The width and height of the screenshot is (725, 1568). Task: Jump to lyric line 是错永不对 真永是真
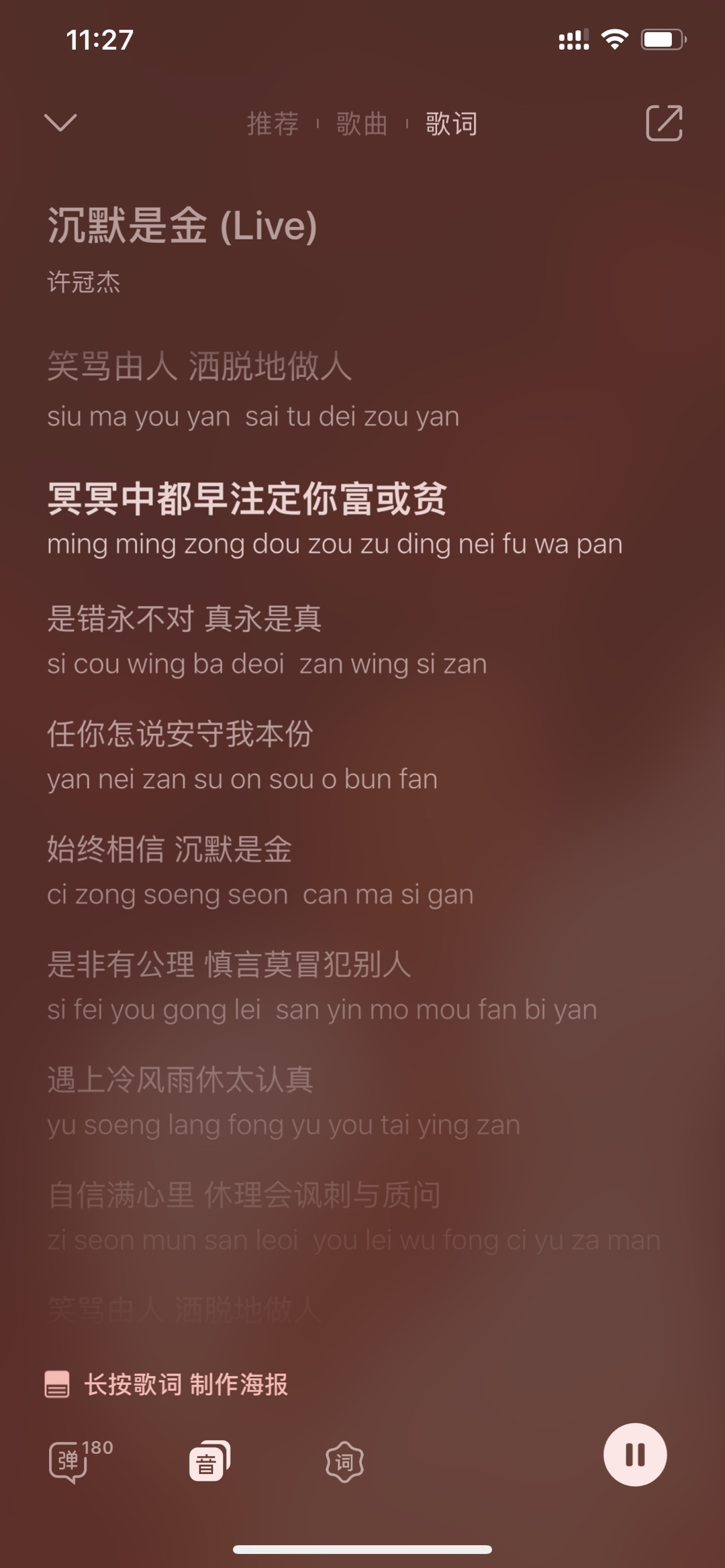point(267,641)
